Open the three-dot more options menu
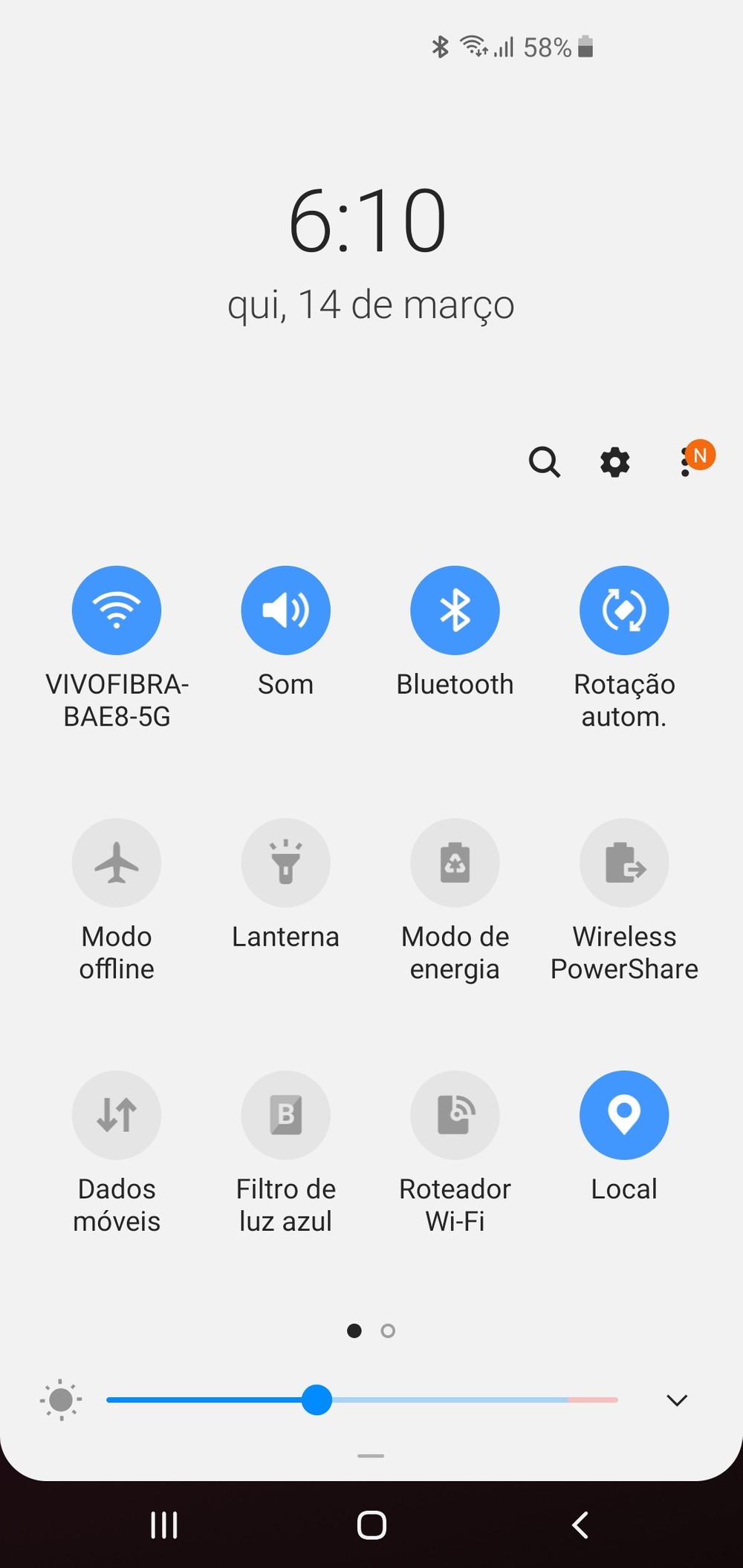 coord(686,462)
